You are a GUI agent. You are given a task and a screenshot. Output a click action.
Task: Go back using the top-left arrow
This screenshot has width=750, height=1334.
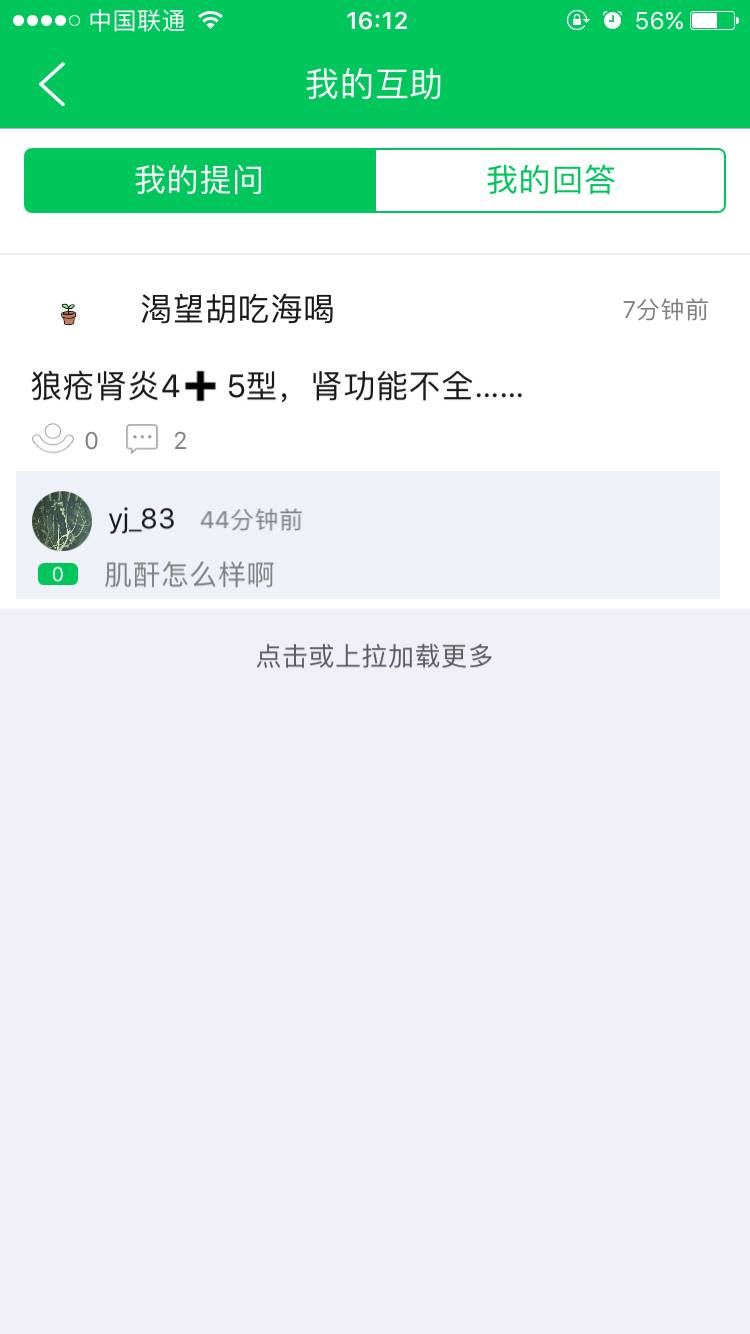[x=52, y=84]
